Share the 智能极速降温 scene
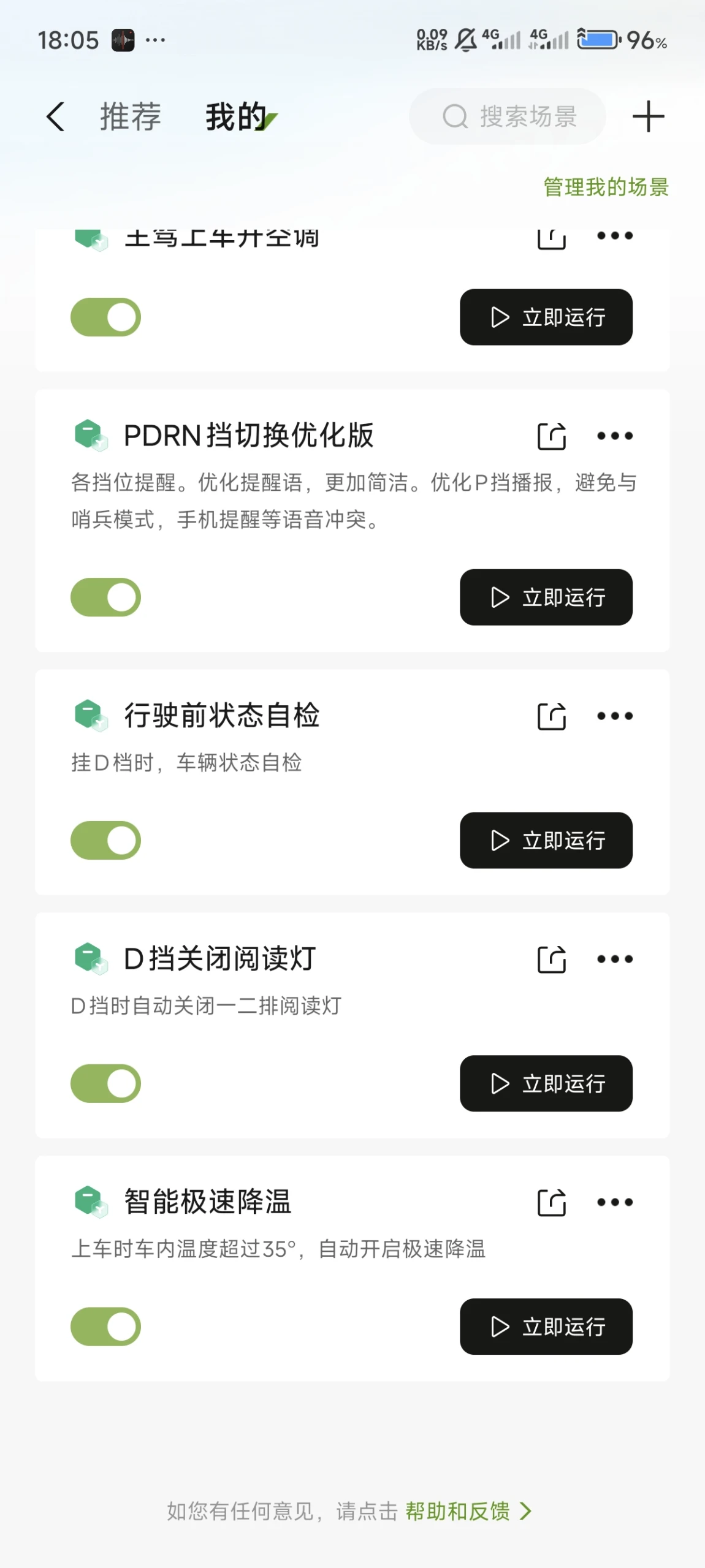 tap(551, 1202)
